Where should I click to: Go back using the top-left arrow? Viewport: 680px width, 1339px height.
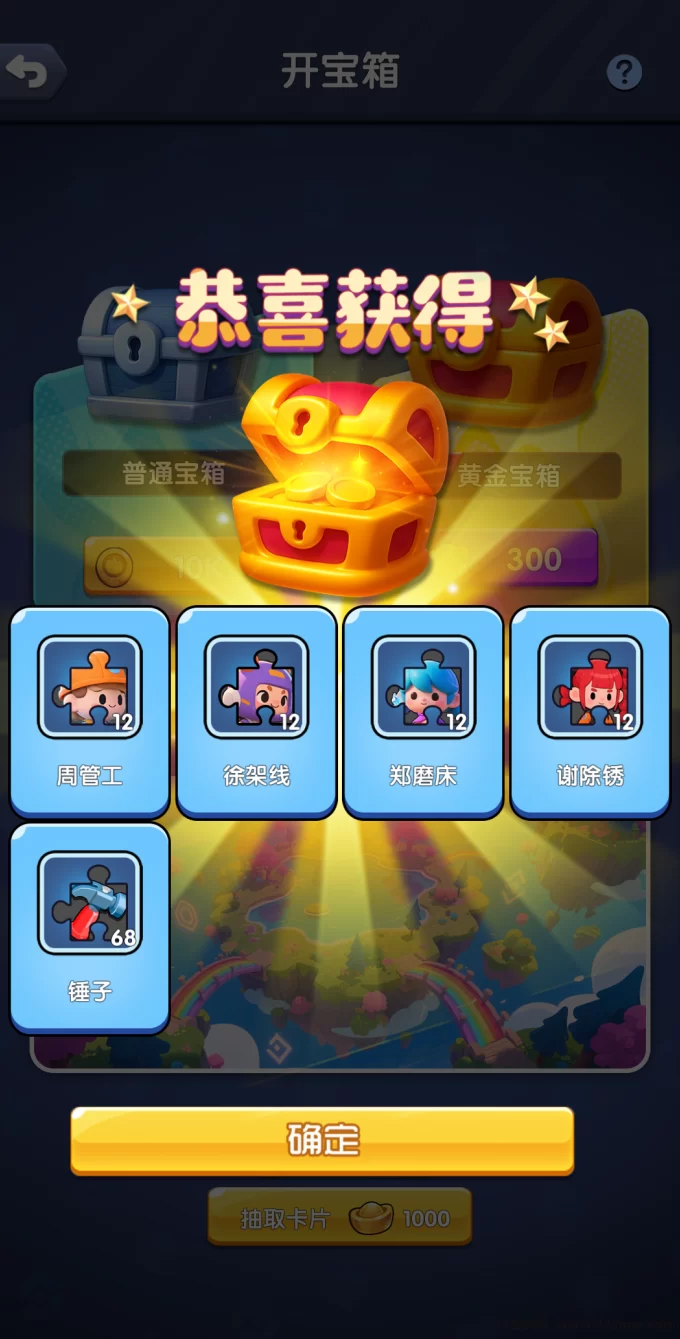[x=29, y=72]
